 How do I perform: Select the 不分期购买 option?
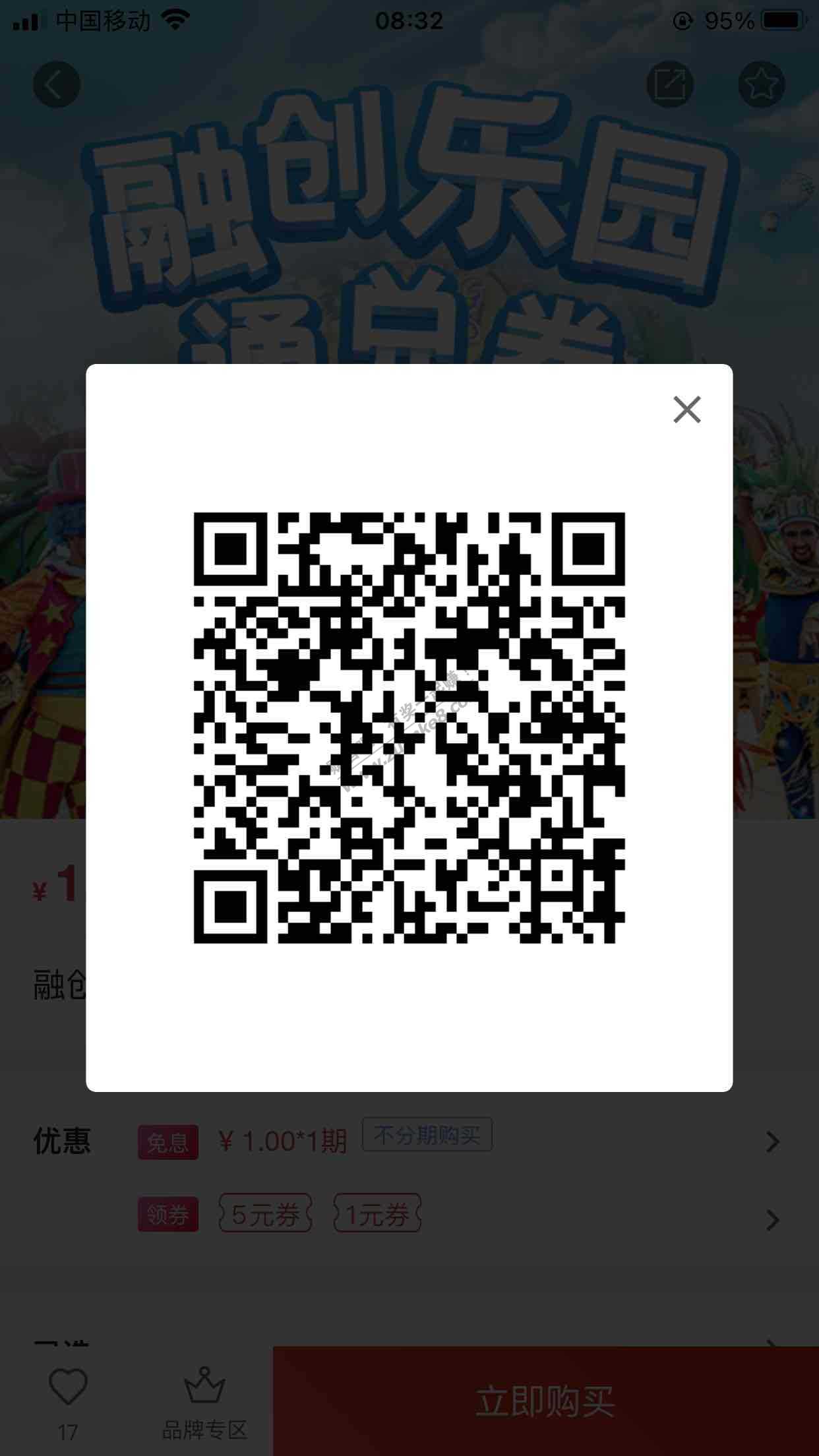coord(427,1135)
